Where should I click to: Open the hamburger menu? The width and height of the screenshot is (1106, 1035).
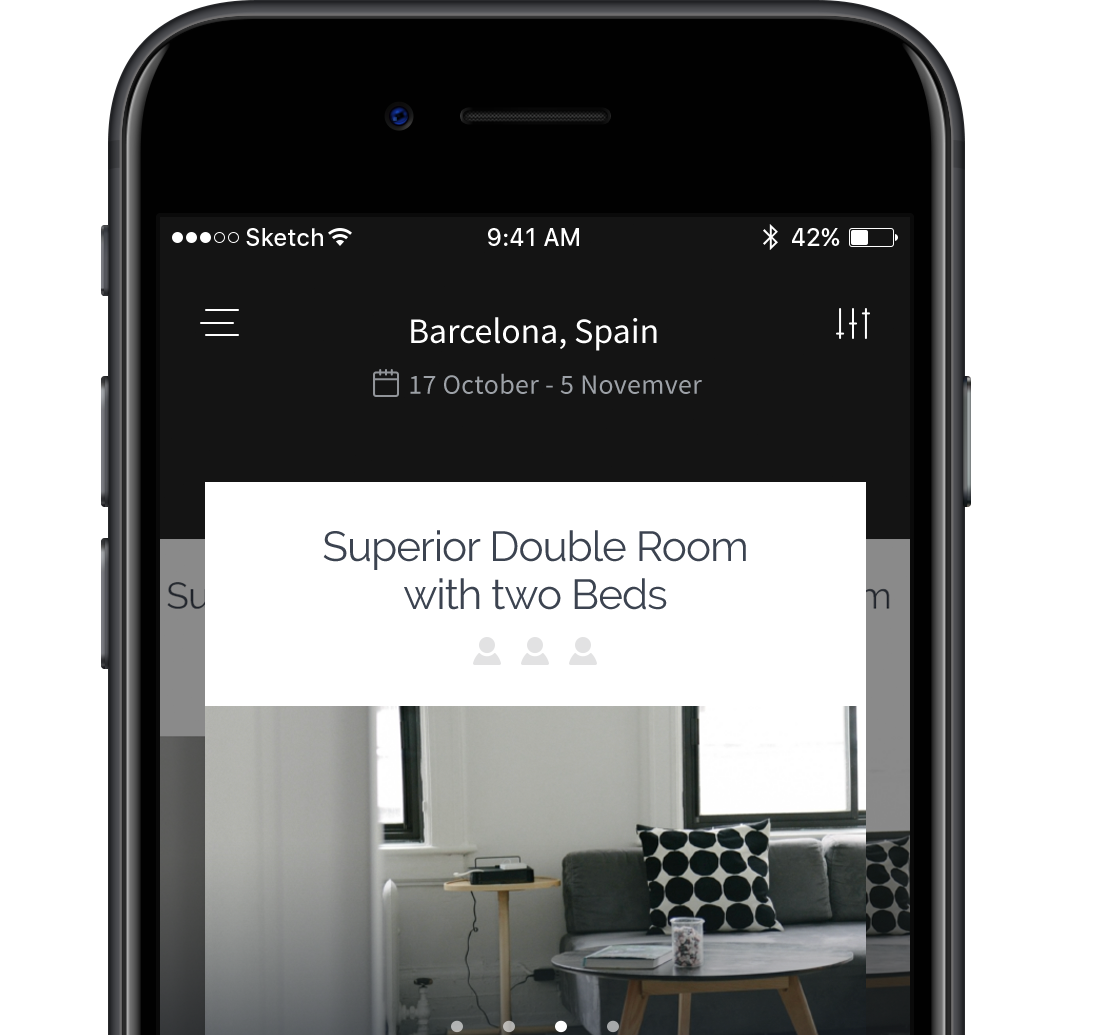[x=220, y=323]
